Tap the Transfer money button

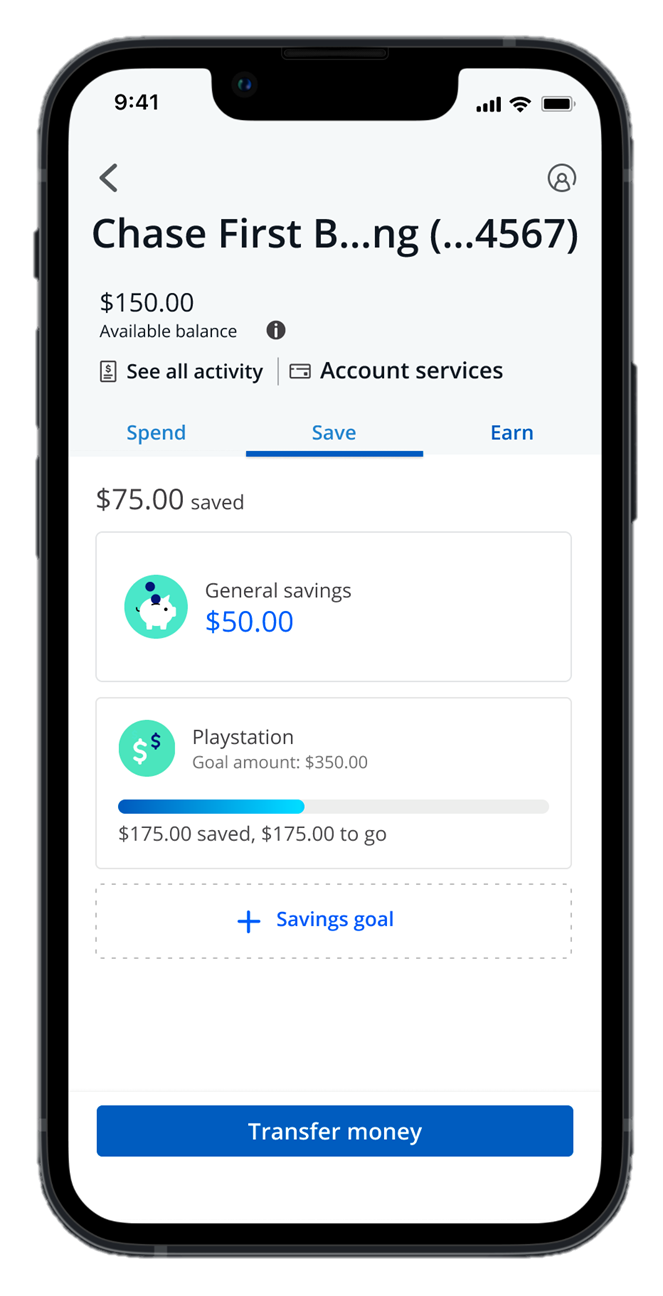pyautogui.click(x=334, y=1131)
